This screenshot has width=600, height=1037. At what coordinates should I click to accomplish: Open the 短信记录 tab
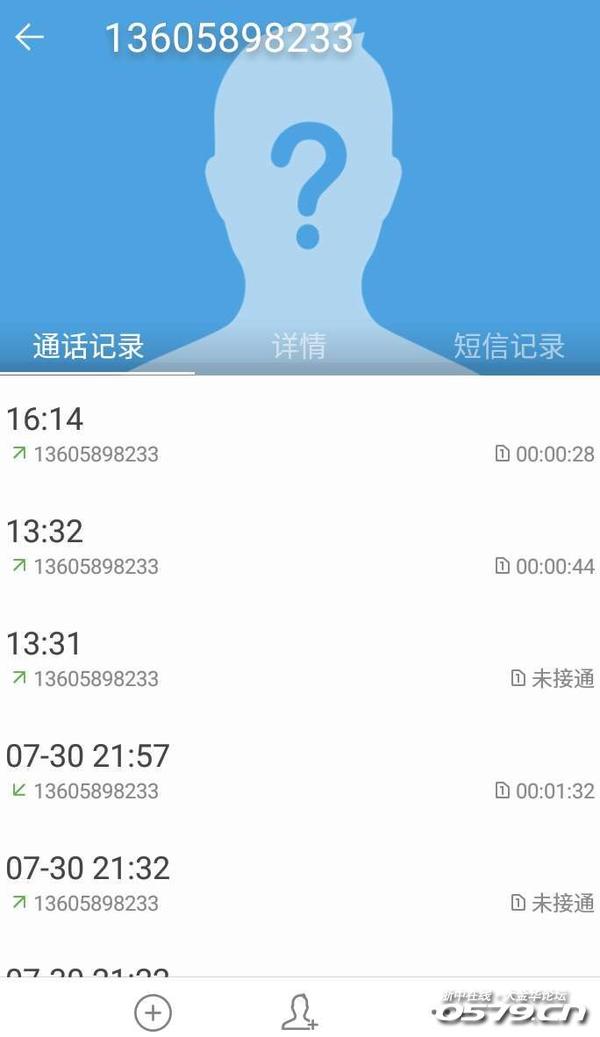[x=509, y=346]
